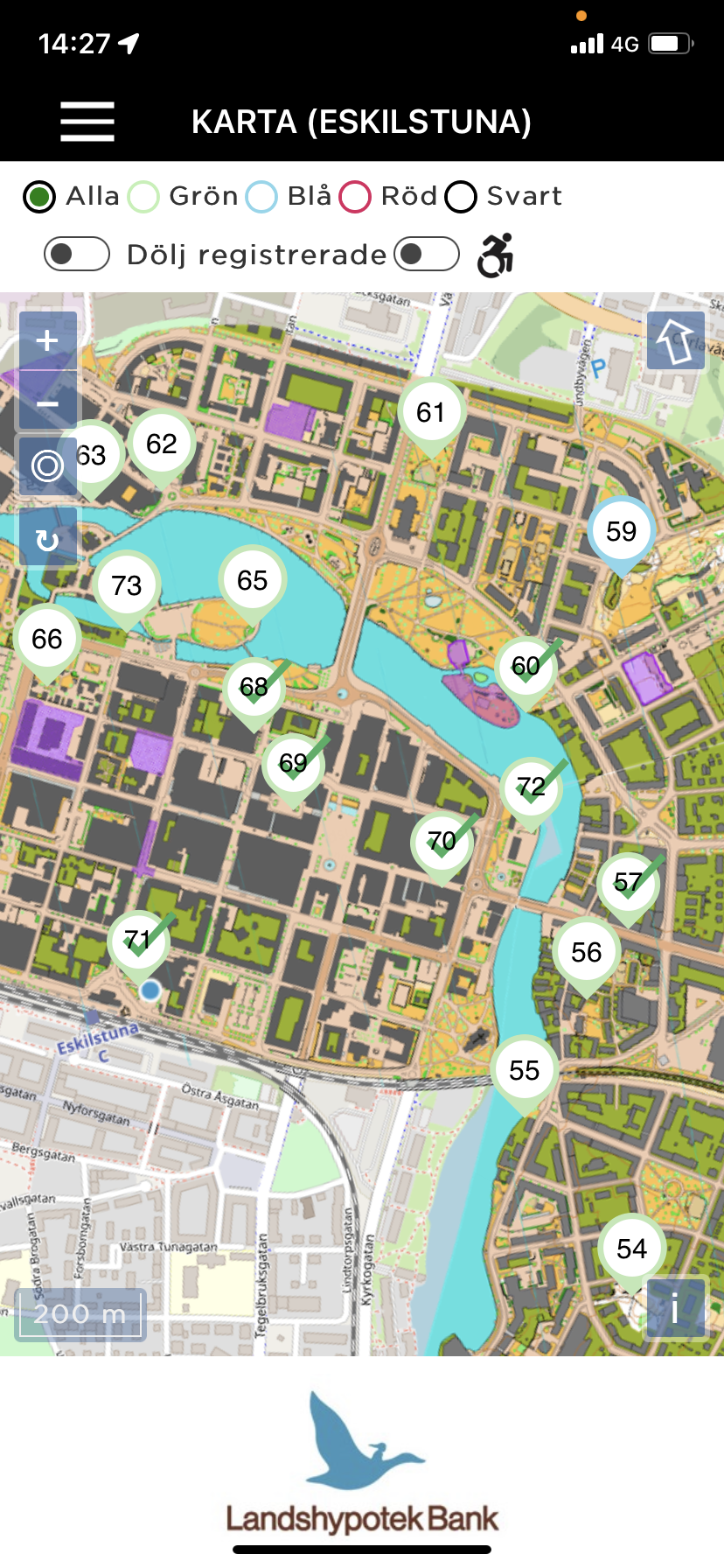Enable the wheelchair accessibility switch

(427, 255)
